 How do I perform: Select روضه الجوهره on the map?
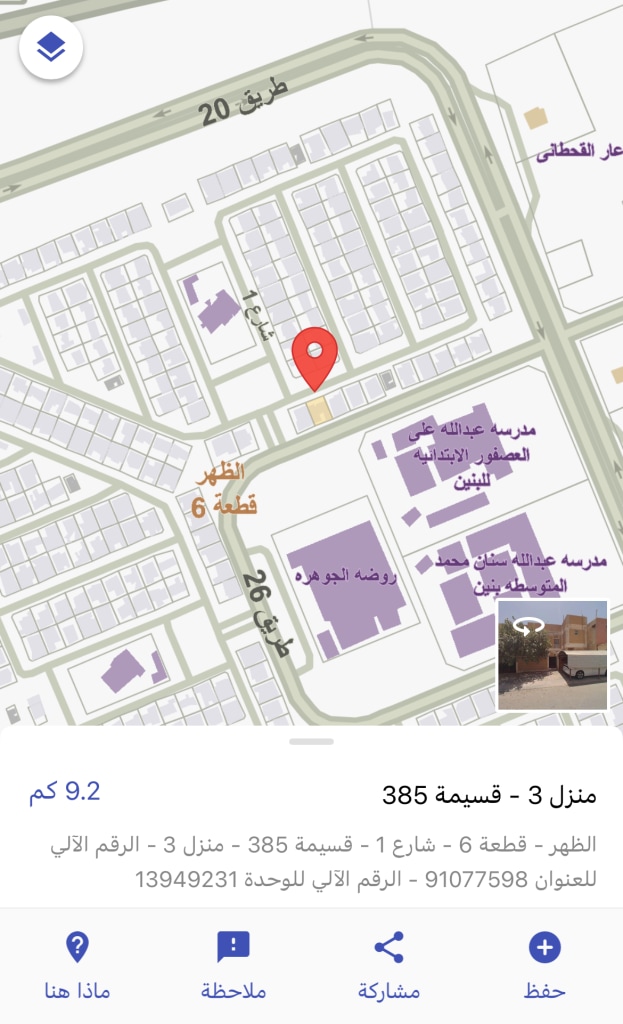click(x=342, y=580)
